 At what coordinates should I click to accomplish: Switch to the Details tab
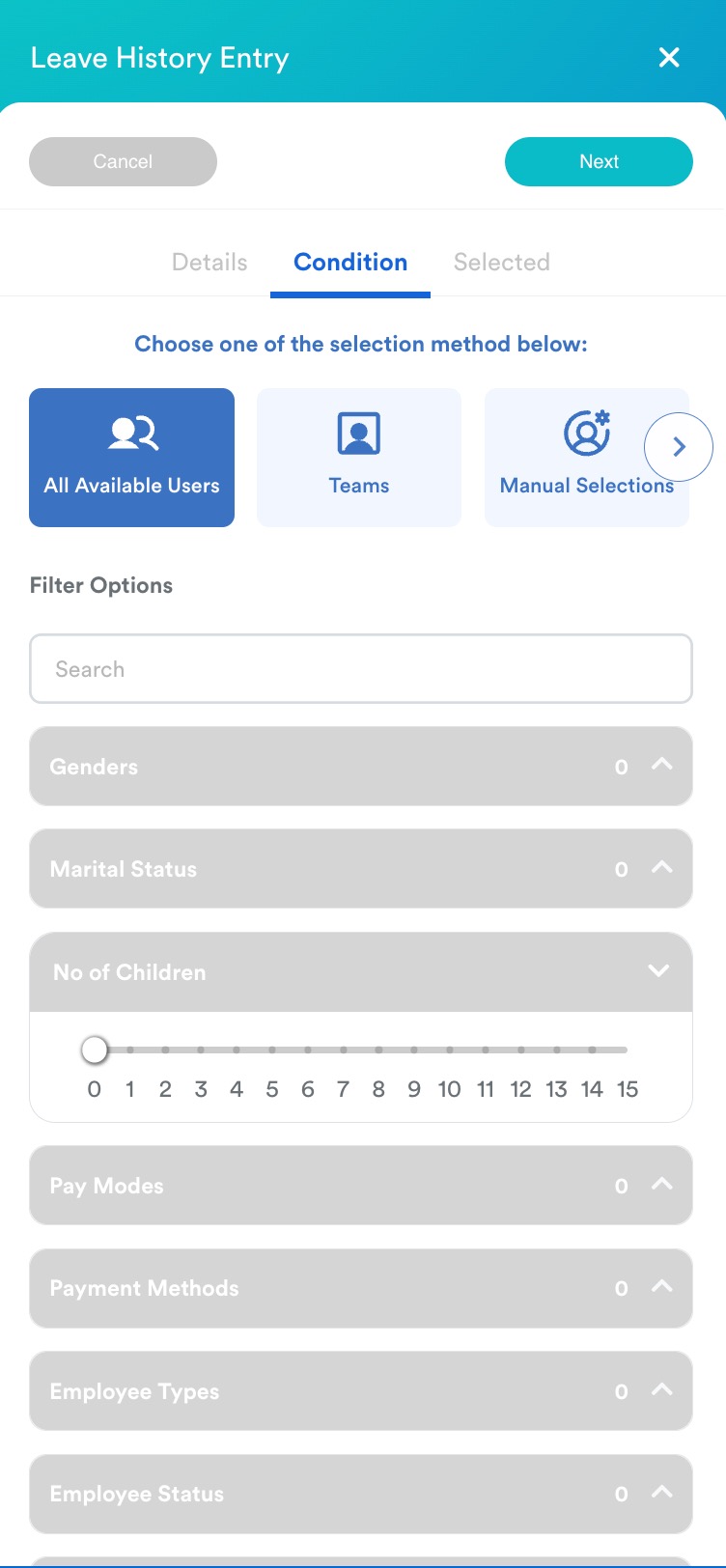coord(209,262)
